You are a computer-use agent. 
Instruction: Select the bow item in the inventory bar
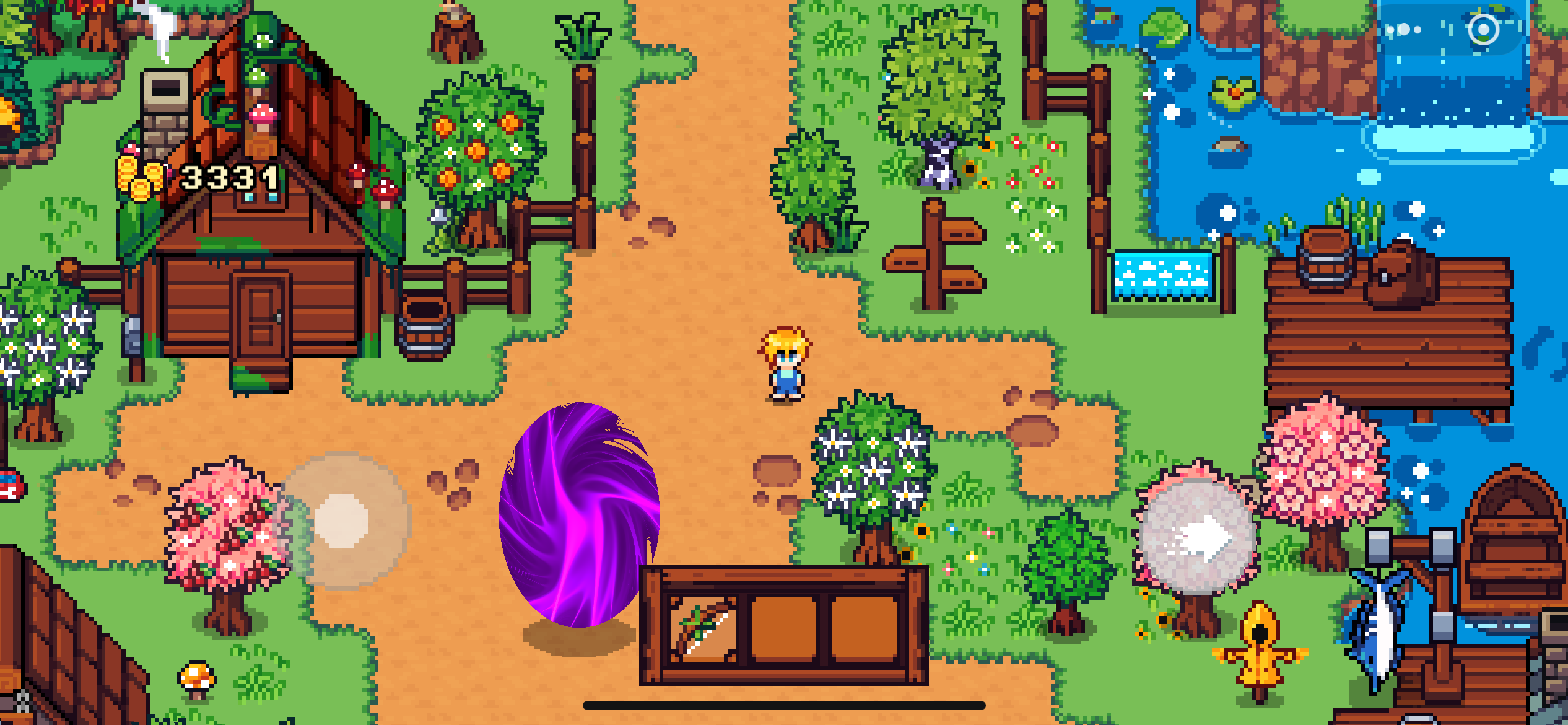[703, 628]
